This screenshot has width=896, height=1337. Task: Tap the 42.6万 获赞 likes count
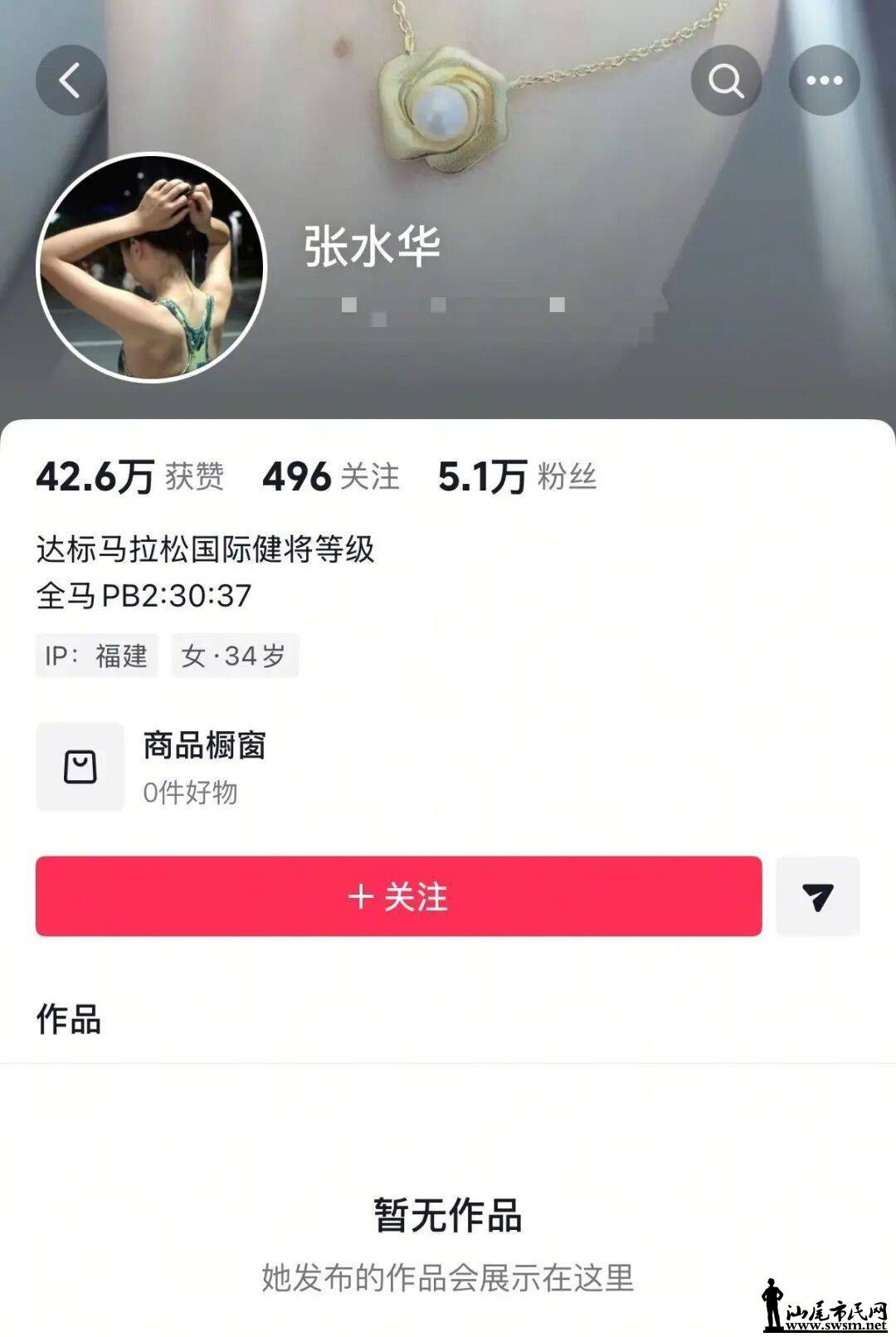pos(130,476)
